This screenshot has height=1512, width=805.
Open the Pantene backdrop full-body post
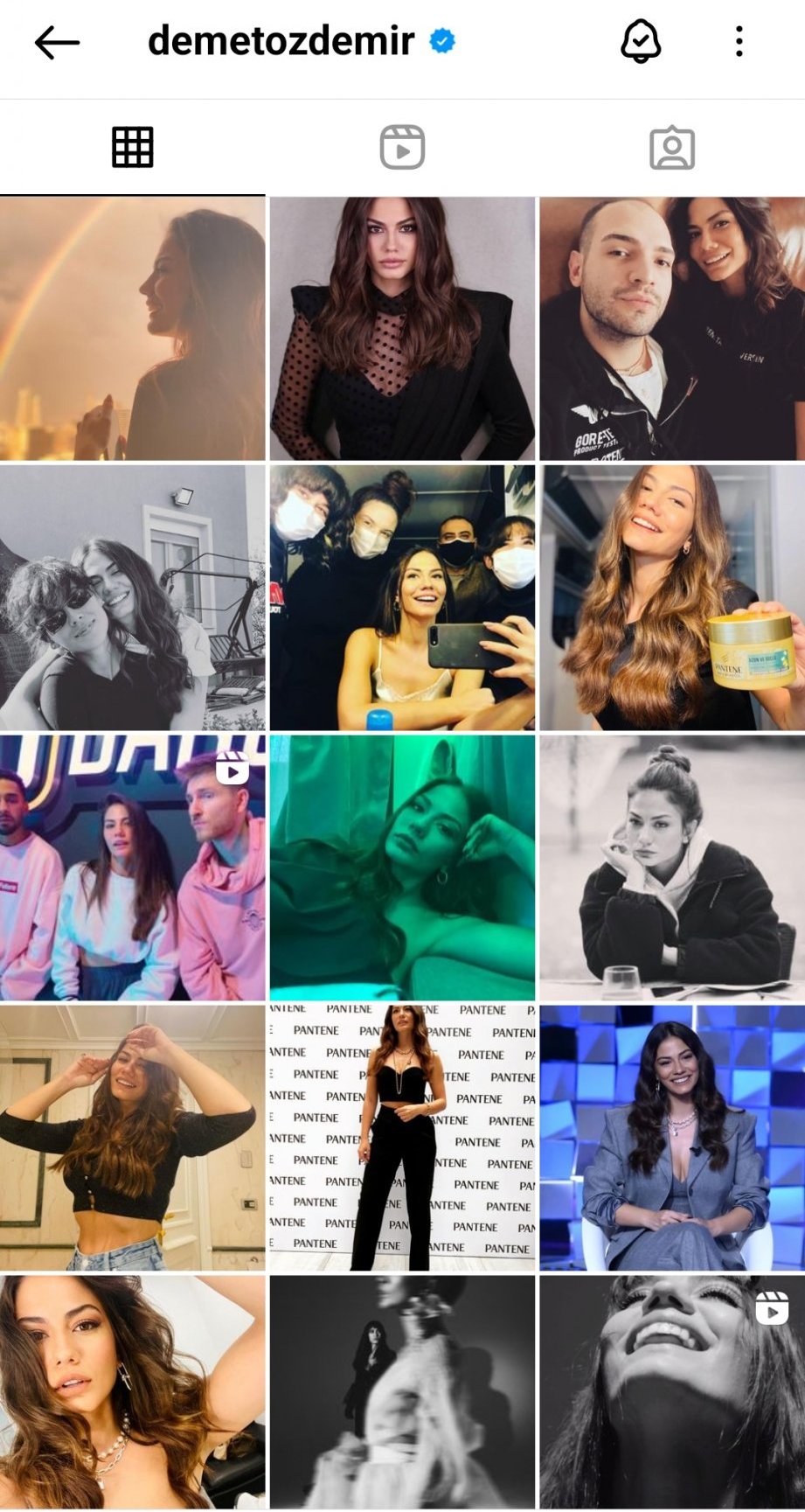[402, 1137]
